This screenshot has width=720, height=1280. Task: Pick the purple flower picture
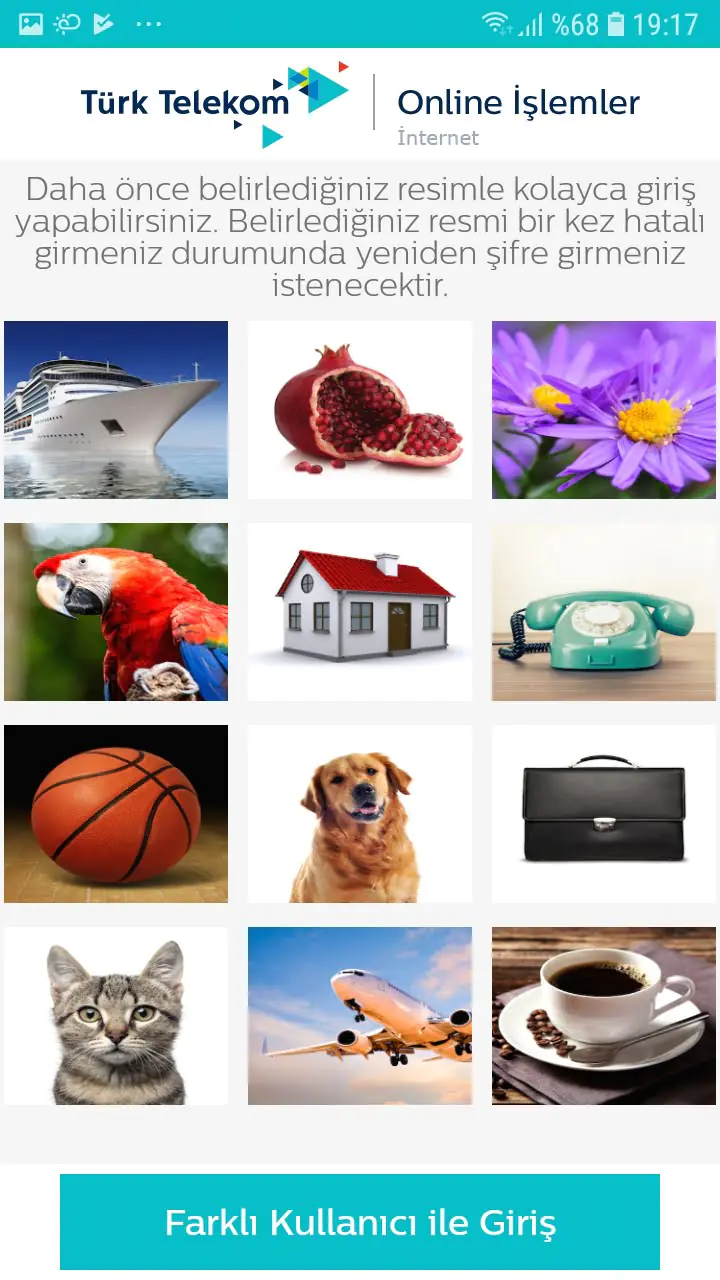point(604,410)
